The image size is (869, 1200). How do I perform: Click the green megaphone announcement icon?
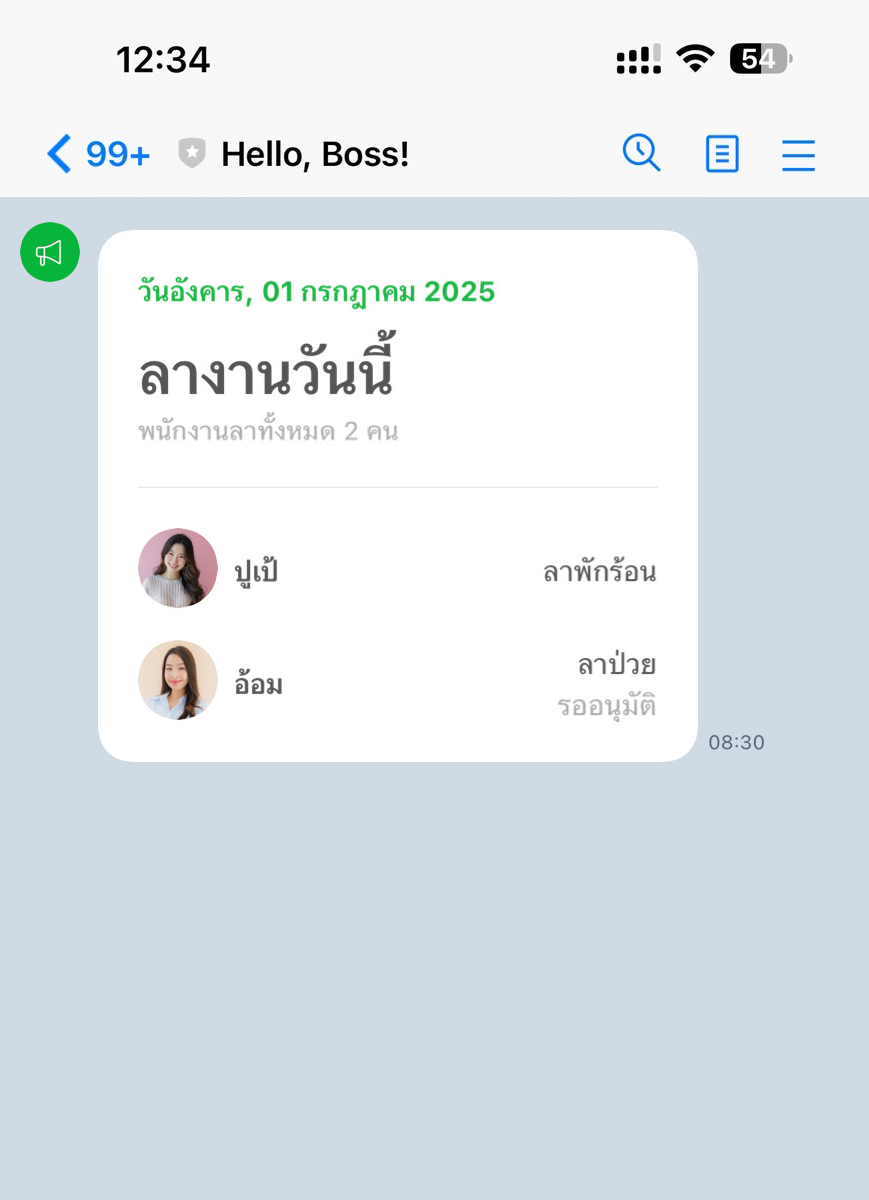tap(49, 252)
